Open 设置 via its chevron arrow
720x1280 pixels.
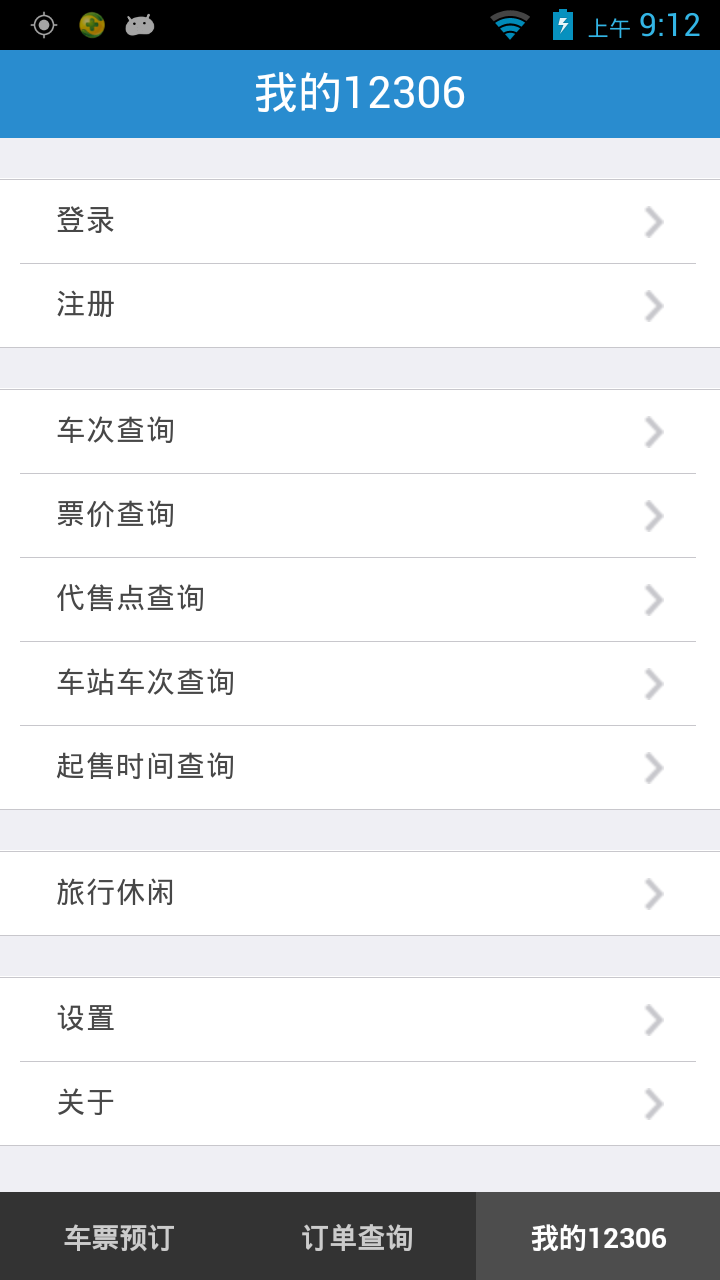pyautogui.click(x=653, y=1019)
